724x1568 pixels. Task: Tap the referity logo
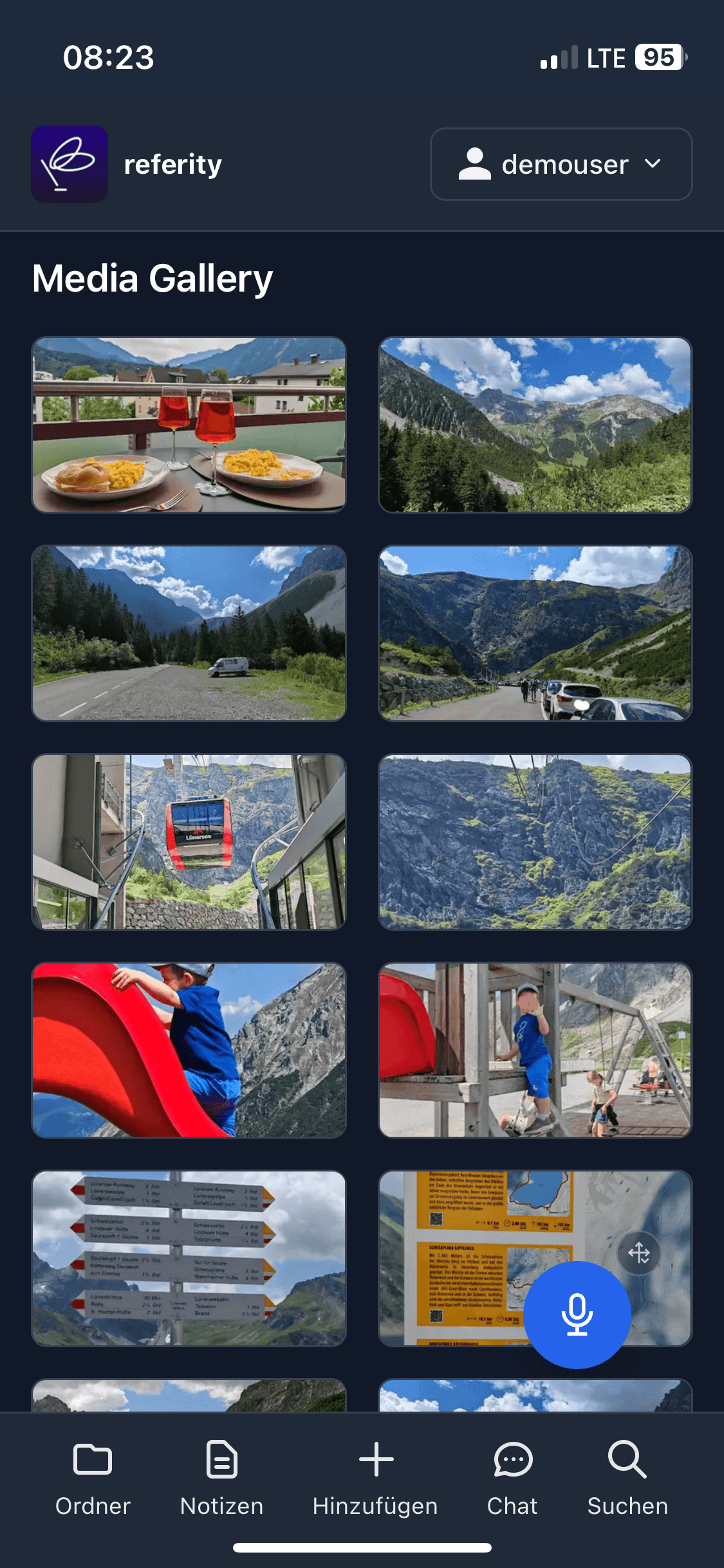(70, 164)
